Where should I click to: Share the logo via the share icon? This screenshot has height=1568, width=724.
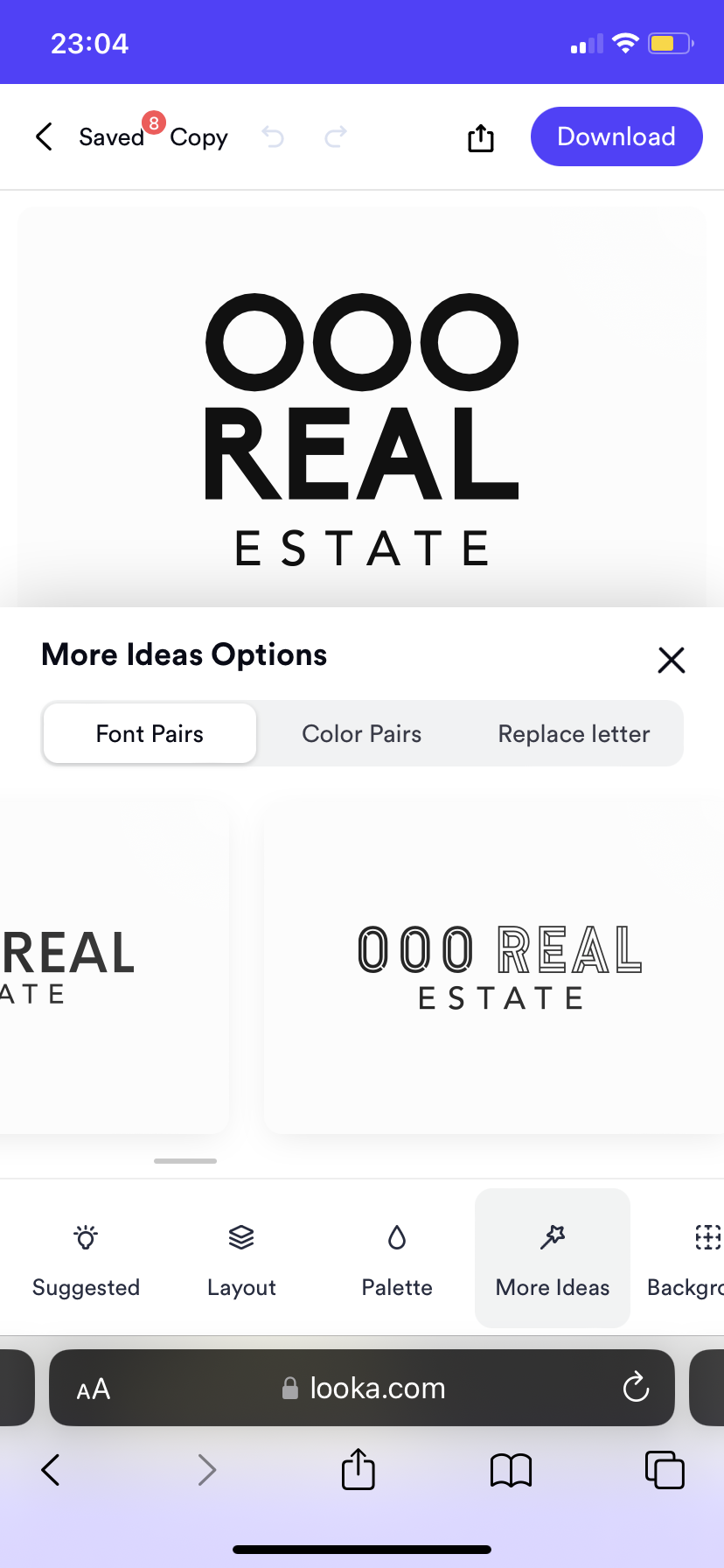[x=481, y=137]
